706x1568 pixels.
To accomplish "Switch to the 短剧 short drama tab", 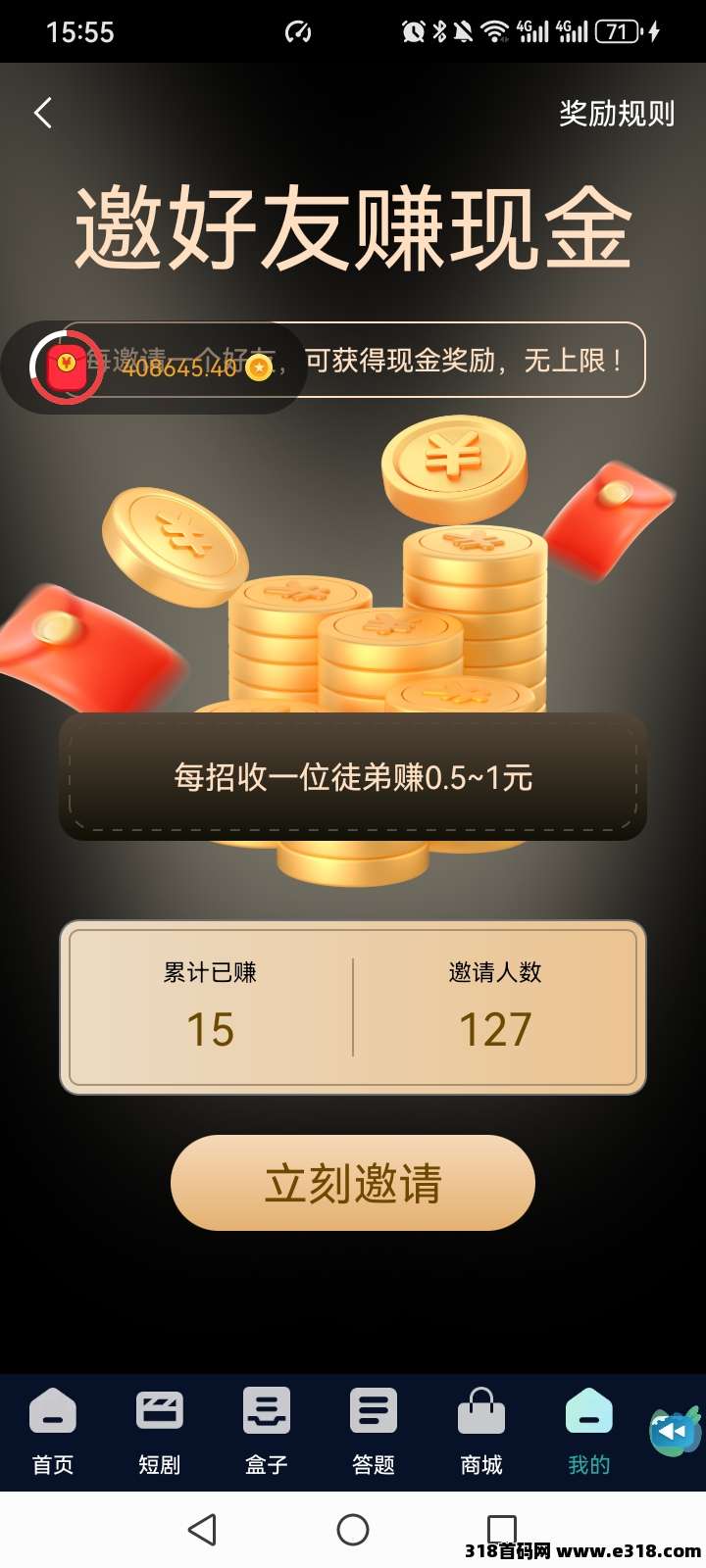I will pos(159,1431).
